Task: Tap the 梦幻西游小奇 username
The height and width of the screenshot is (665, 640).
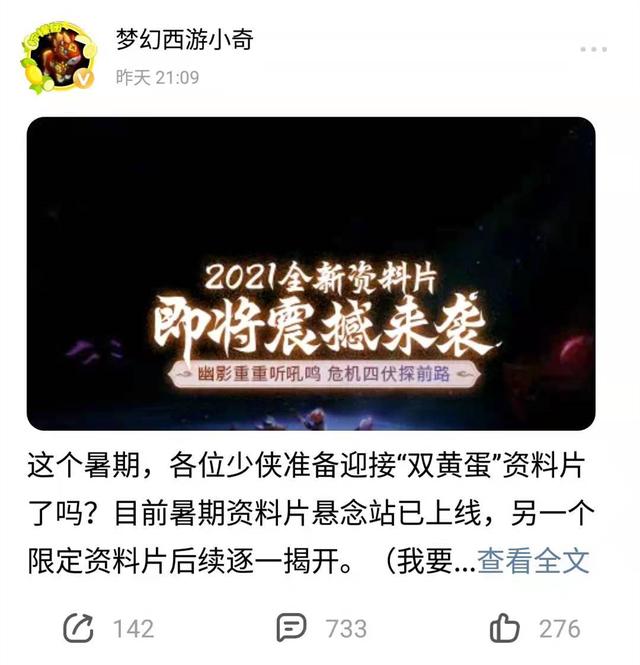Action: pyautogui.click(x=184, y=40)
